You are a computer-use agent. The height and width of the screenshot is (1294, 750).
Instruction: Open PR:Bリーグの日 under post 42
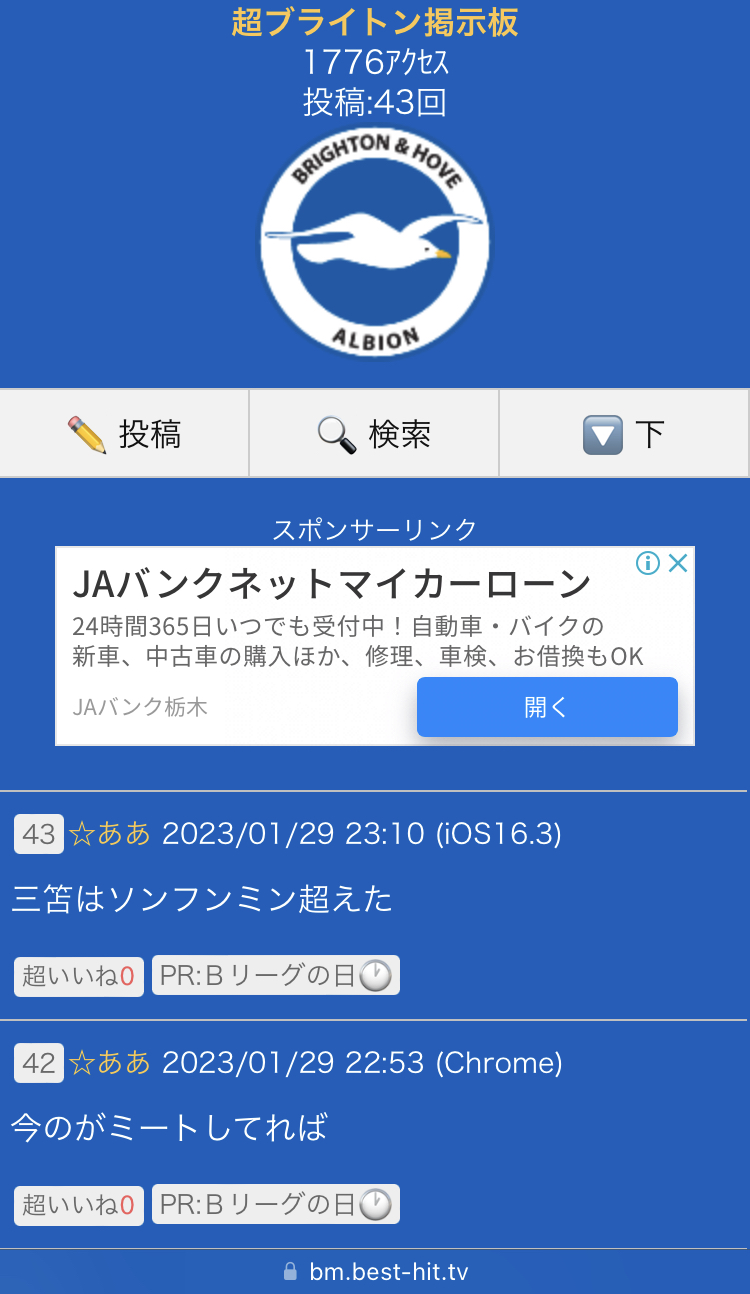coord(275,1205)
